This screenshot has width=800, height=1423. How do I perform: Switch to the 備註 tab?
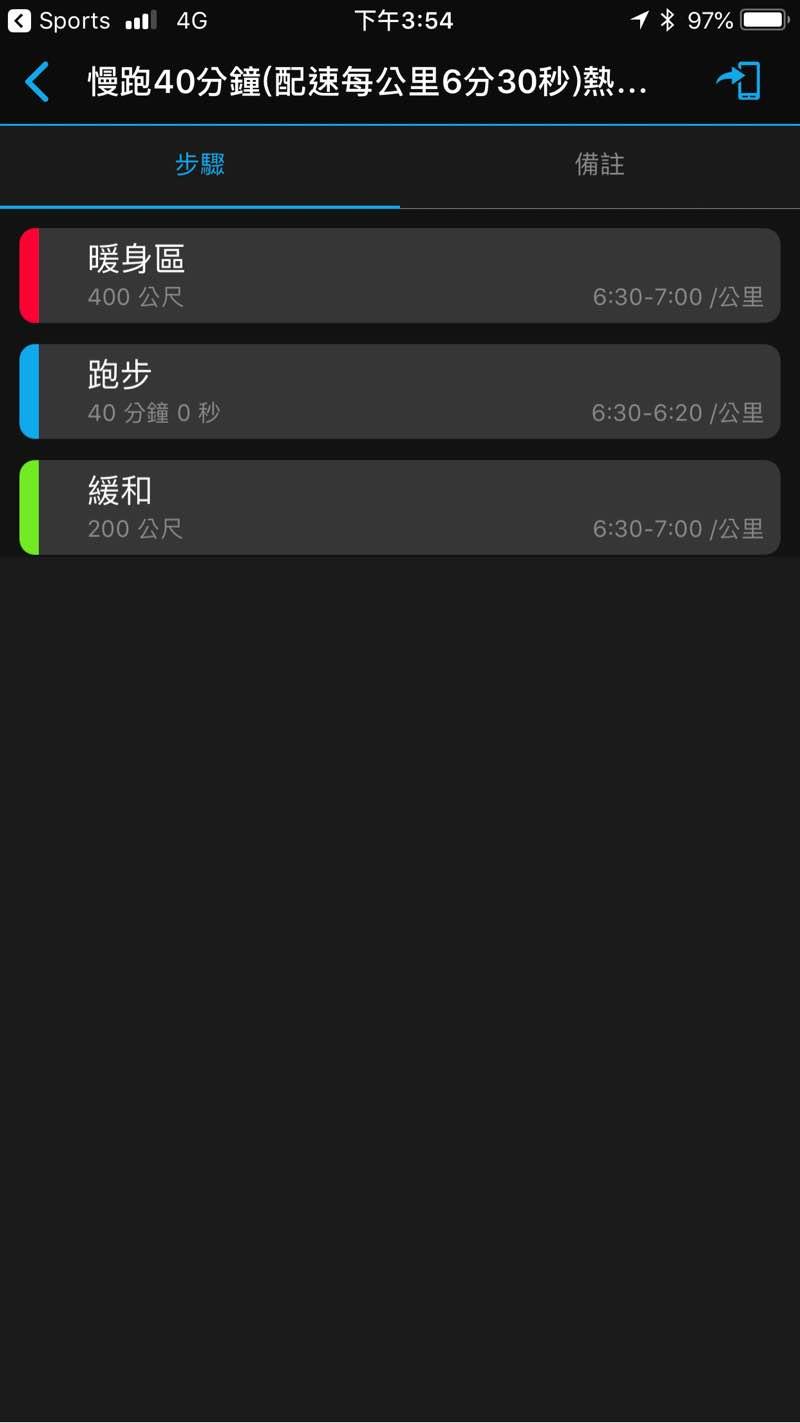pos(600,165)
